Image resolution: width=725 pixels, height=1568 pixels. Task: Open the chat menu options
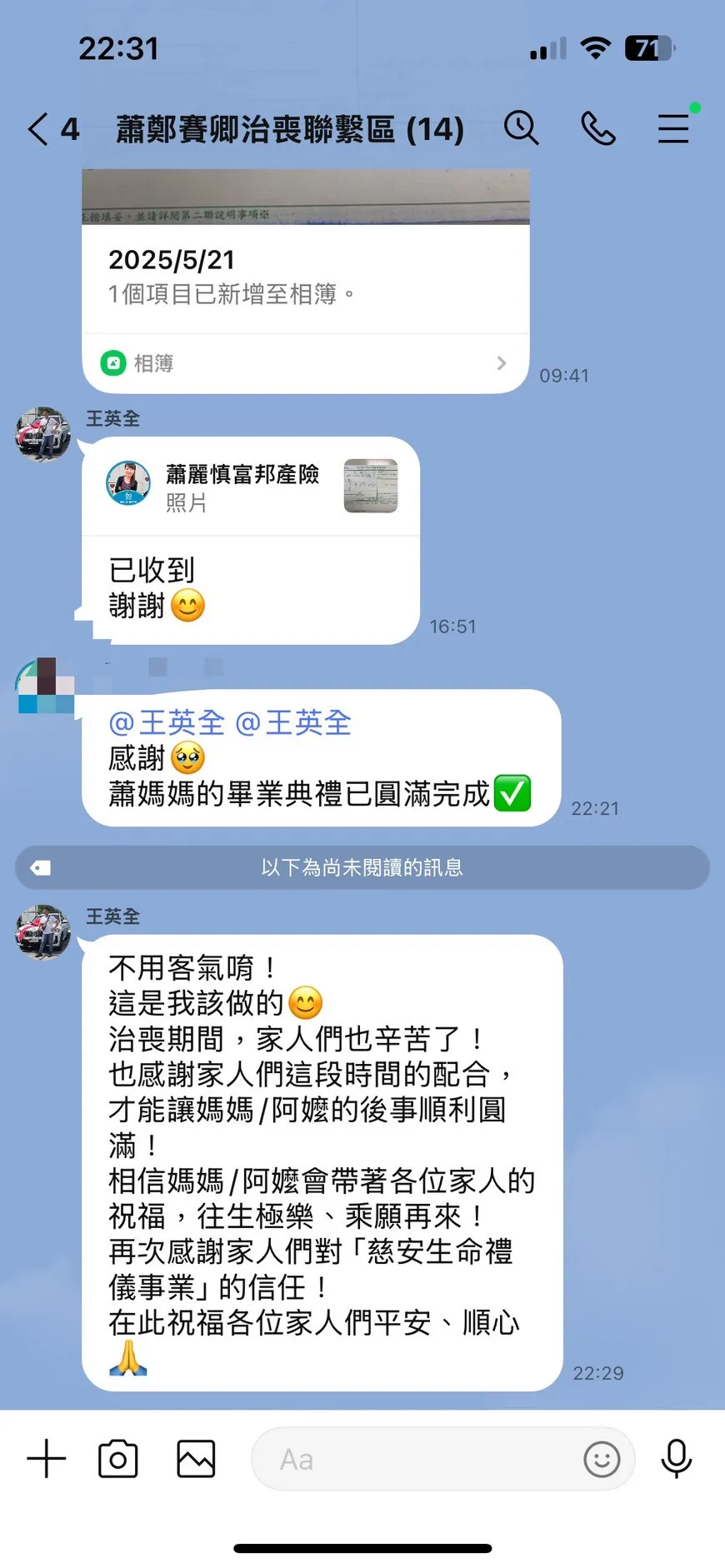pos(672,129)
